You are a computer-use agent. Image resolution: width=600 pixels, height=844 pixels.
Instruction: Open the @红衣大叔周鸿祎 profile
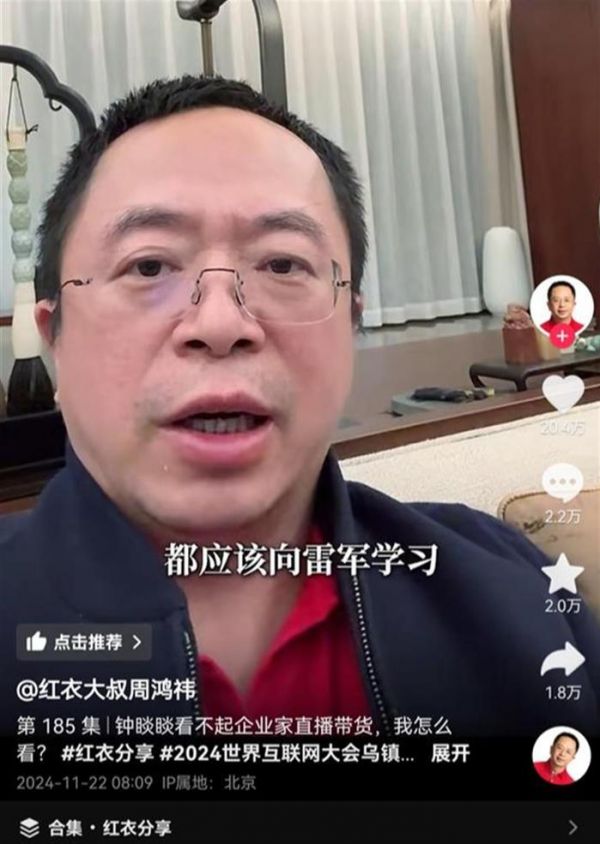point(106,690)
